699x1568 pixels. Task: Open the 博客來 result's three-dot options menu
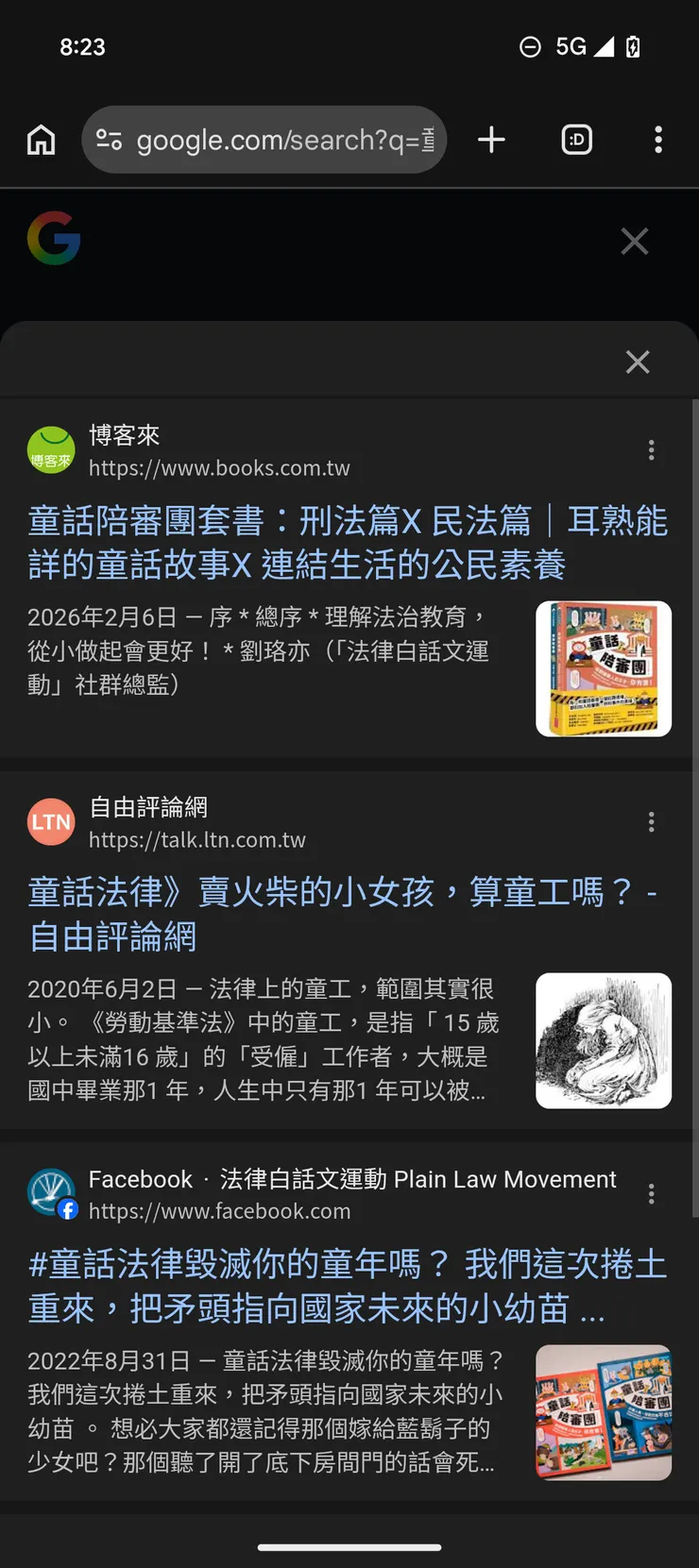pos(651,450)
